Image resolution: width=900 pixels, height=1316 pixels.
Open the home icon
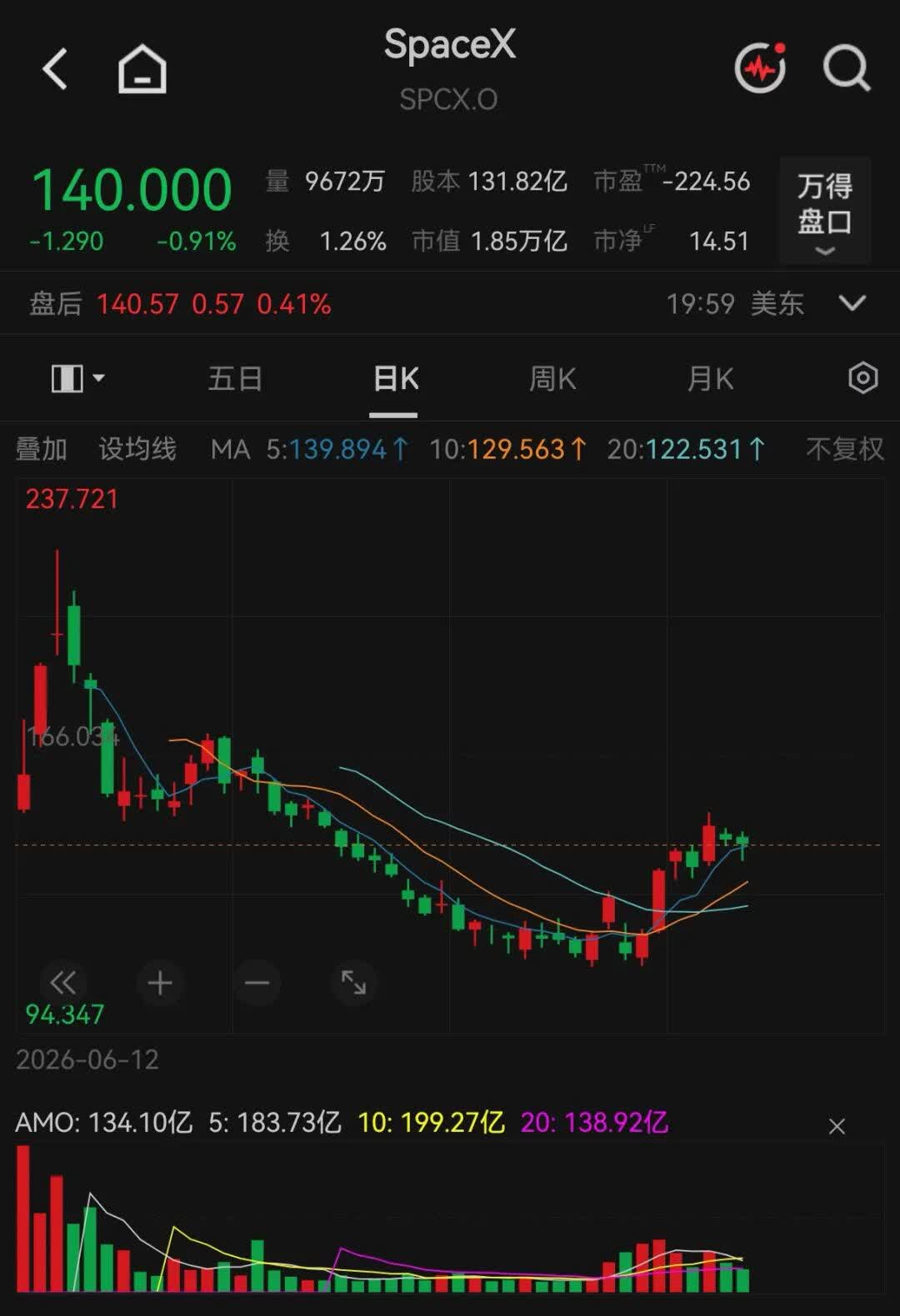142,68
